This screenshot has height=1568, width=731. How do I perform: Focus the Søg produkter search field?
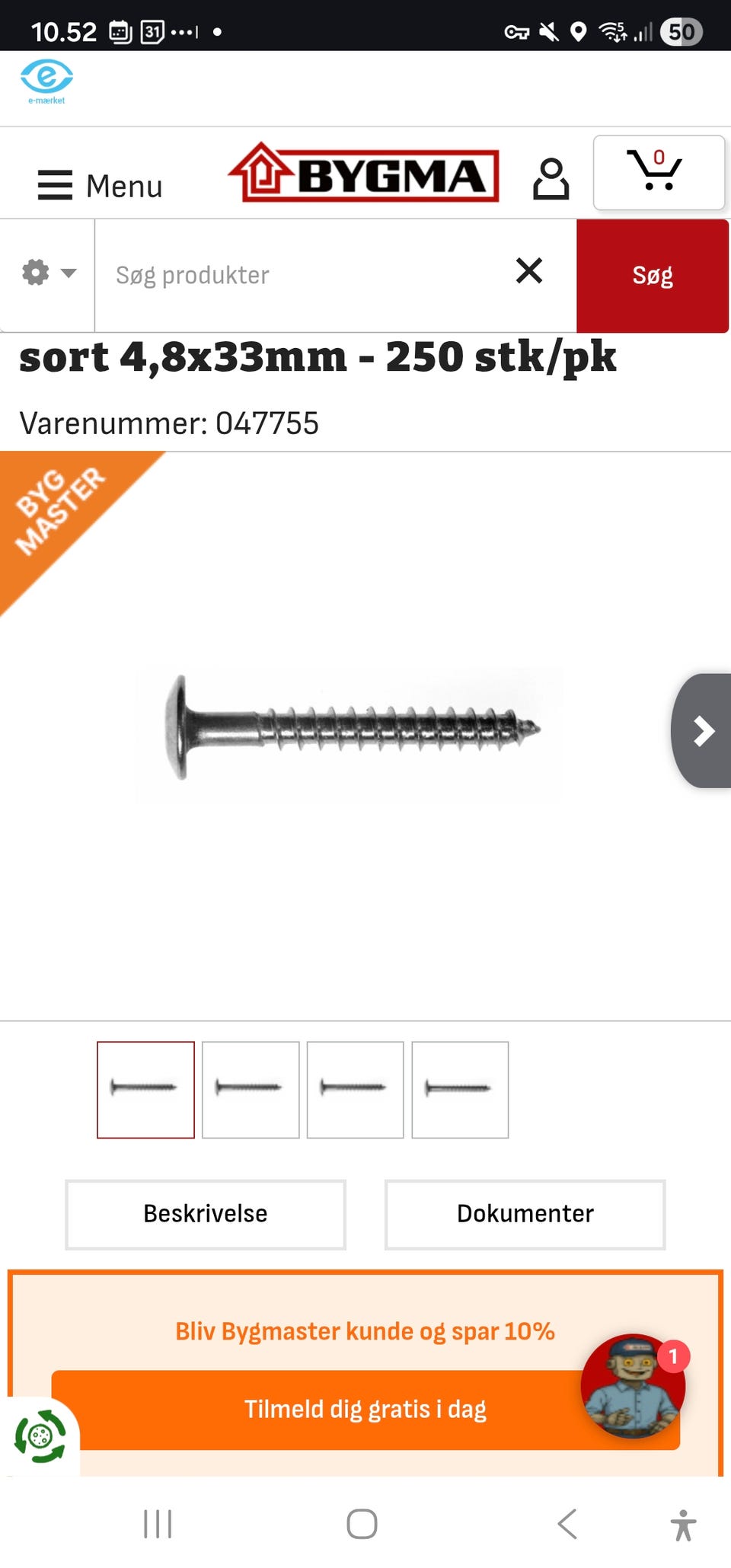[x=305, y=275]
